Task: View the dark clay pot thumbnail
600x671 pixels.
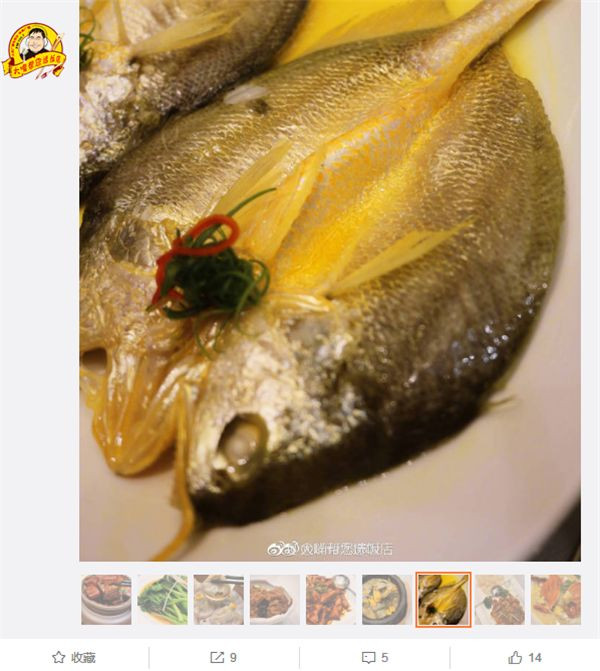Action: click(x=386, y=600)
